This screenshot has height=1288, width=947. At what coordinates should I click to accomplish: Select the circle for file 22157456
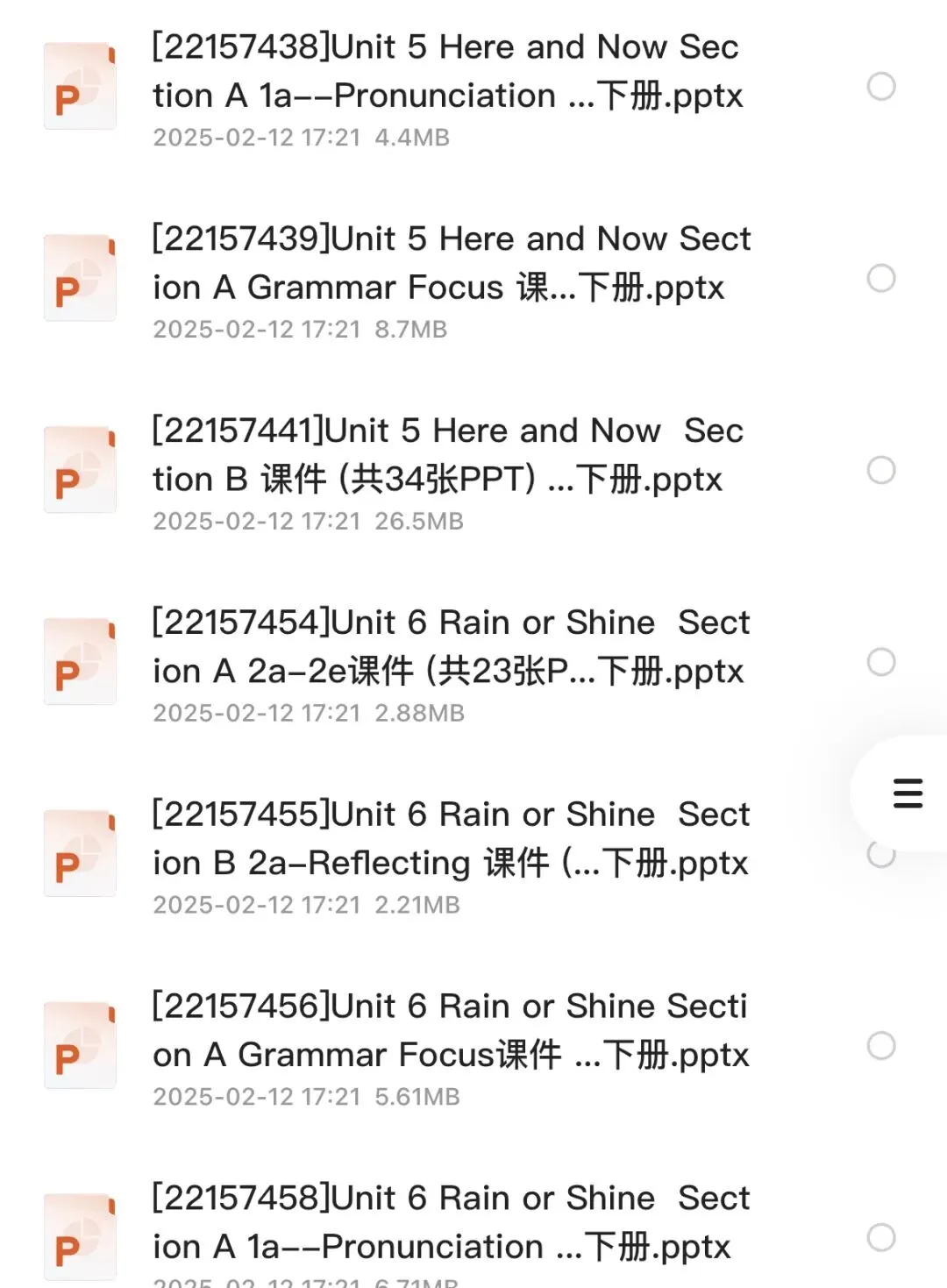[x=881, y=1045]
